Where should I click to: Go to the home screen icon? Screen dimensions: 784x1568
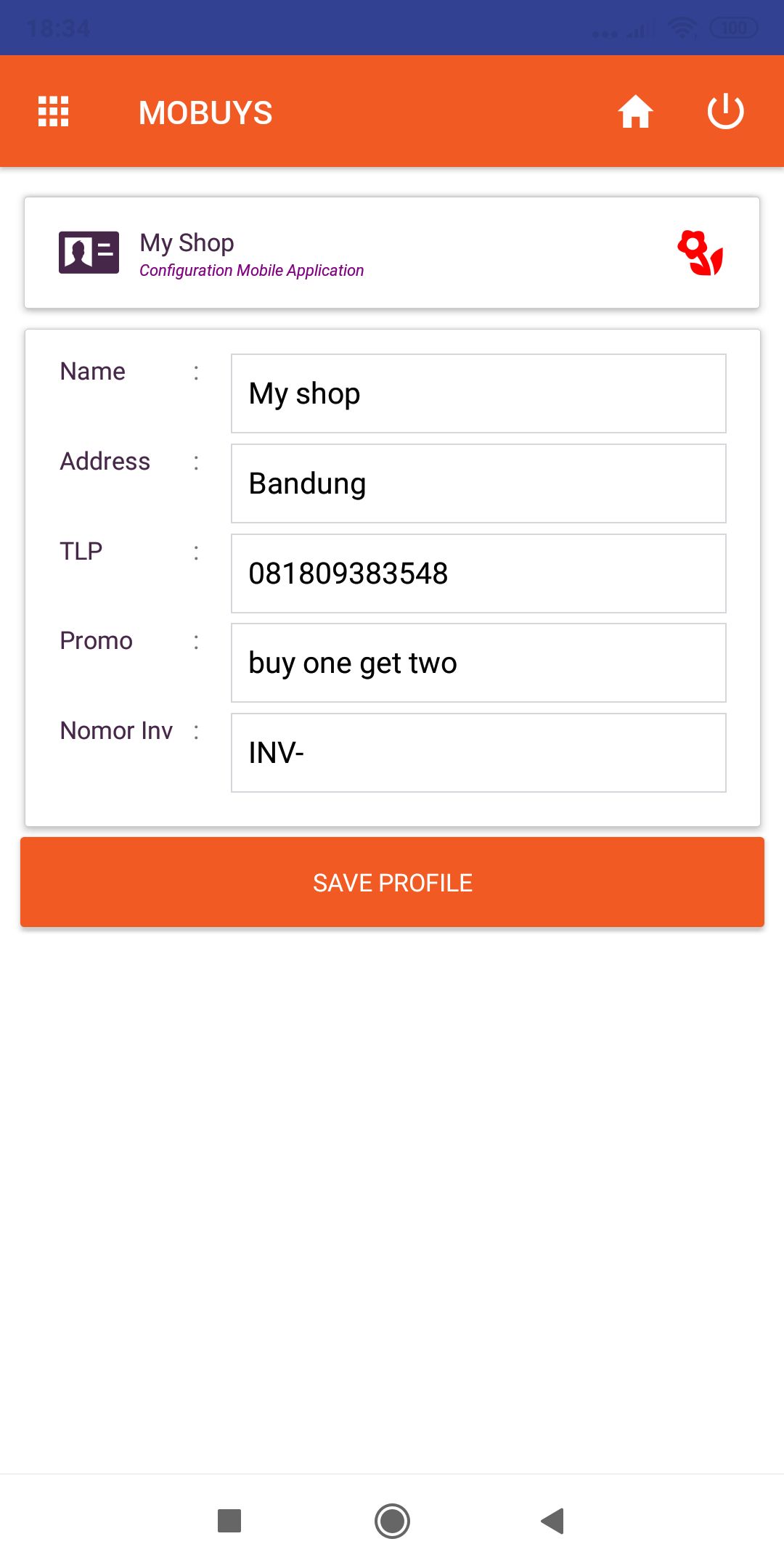635,112
